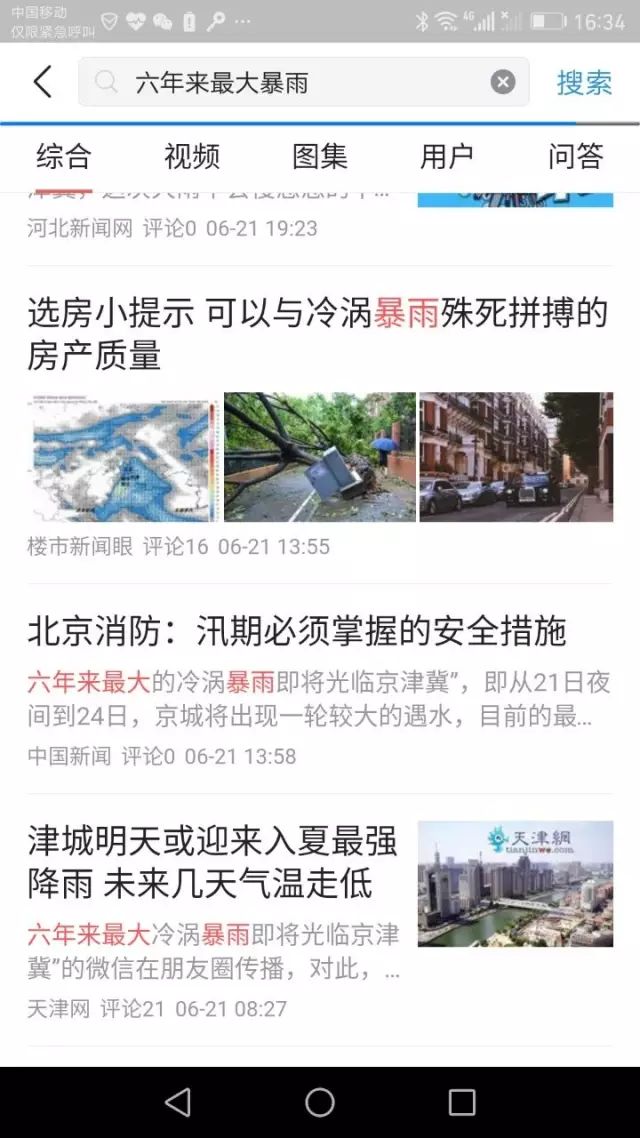Tap the 天津网 city skyline thumbnail
The height and width of the screenshot is (1138, 640).
(515, 883)
